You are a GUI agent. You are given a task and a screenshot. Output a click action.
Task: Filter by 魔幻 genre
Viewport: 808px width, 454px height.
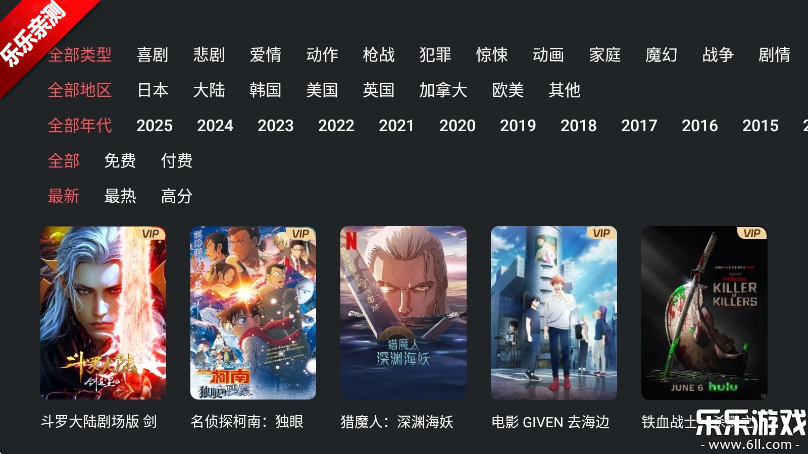(661, 55)
